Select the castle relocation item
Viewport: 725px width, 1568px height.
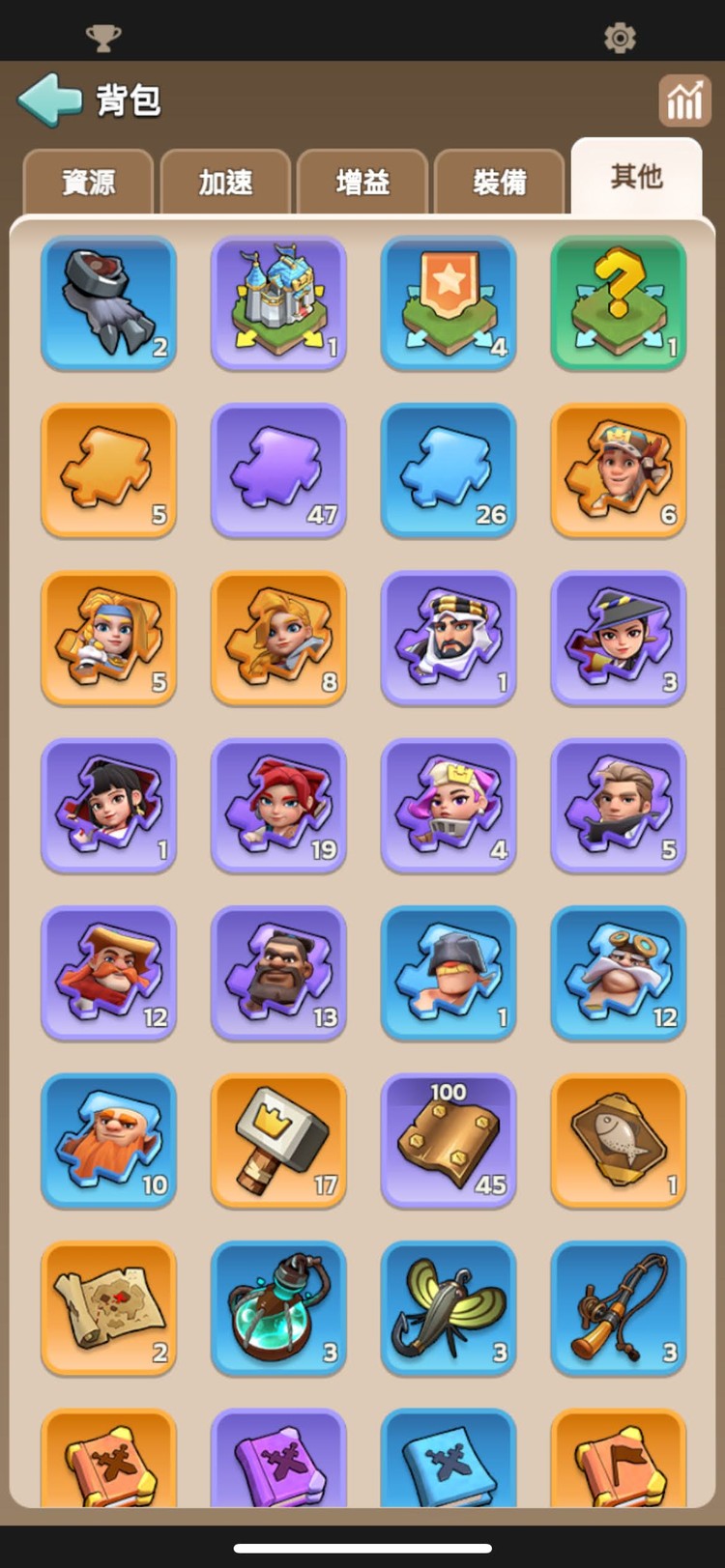click(x=278, y=303)
